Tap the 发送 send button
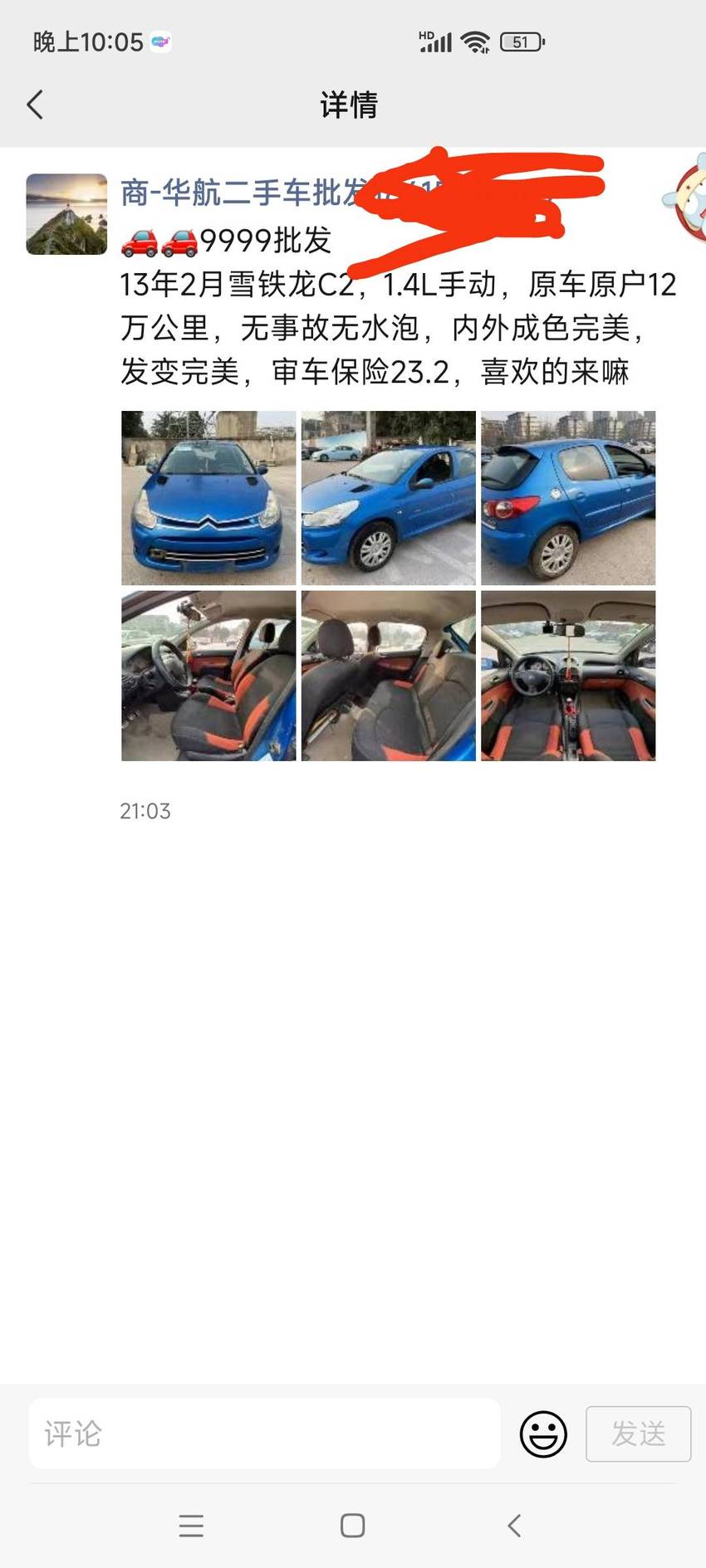The image size is (706, 1568). (638, 1434)
